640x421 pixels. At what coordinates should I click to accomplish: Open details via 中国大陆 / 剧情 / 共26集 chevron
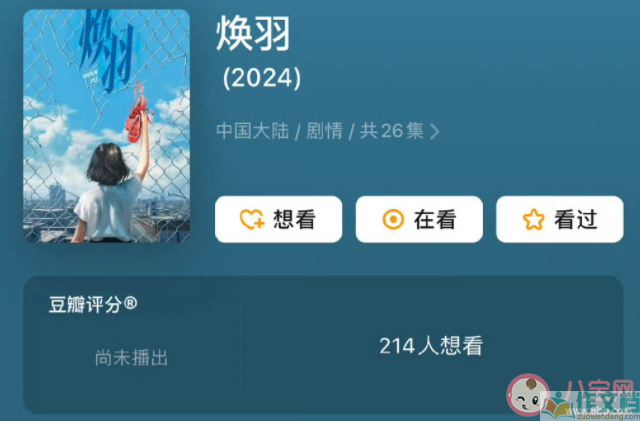434,131
